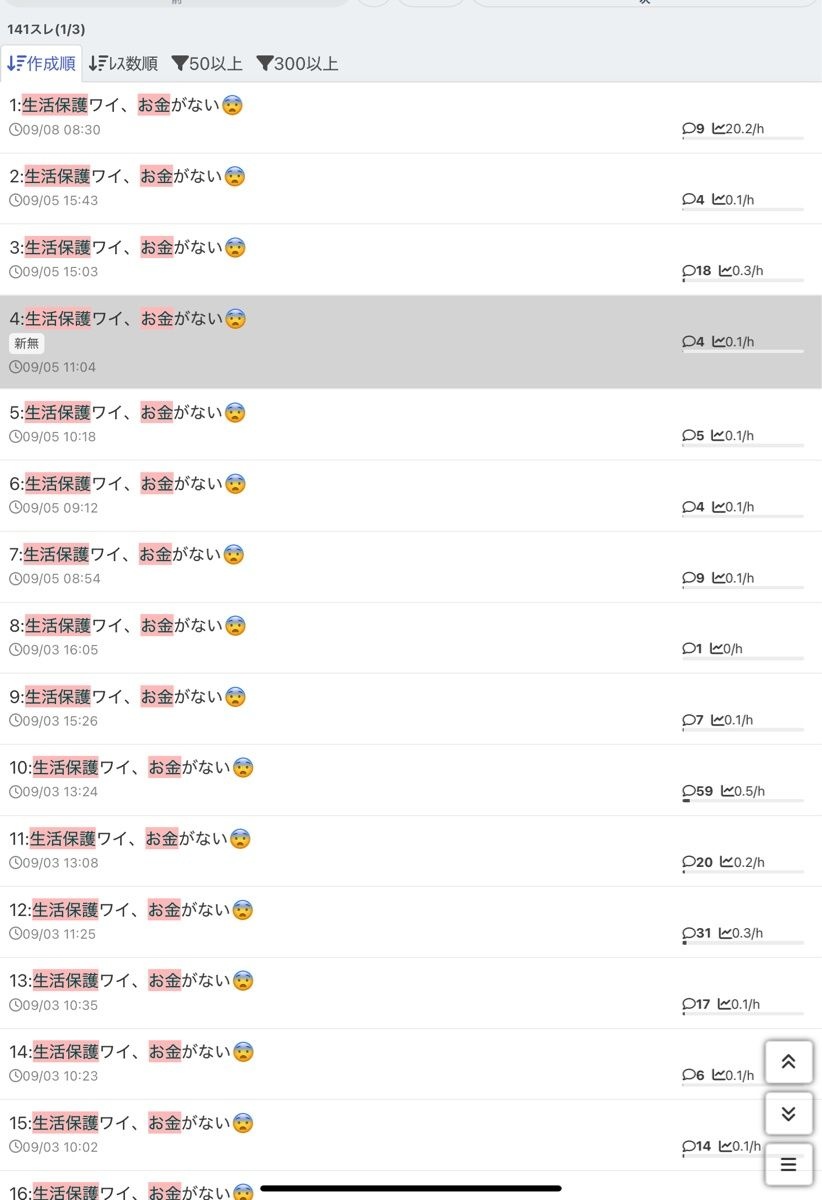The width and height of the screenshot is (822, 1200).
Task: Open thread 12 with 31 replies
Action: tap(132, 910)
